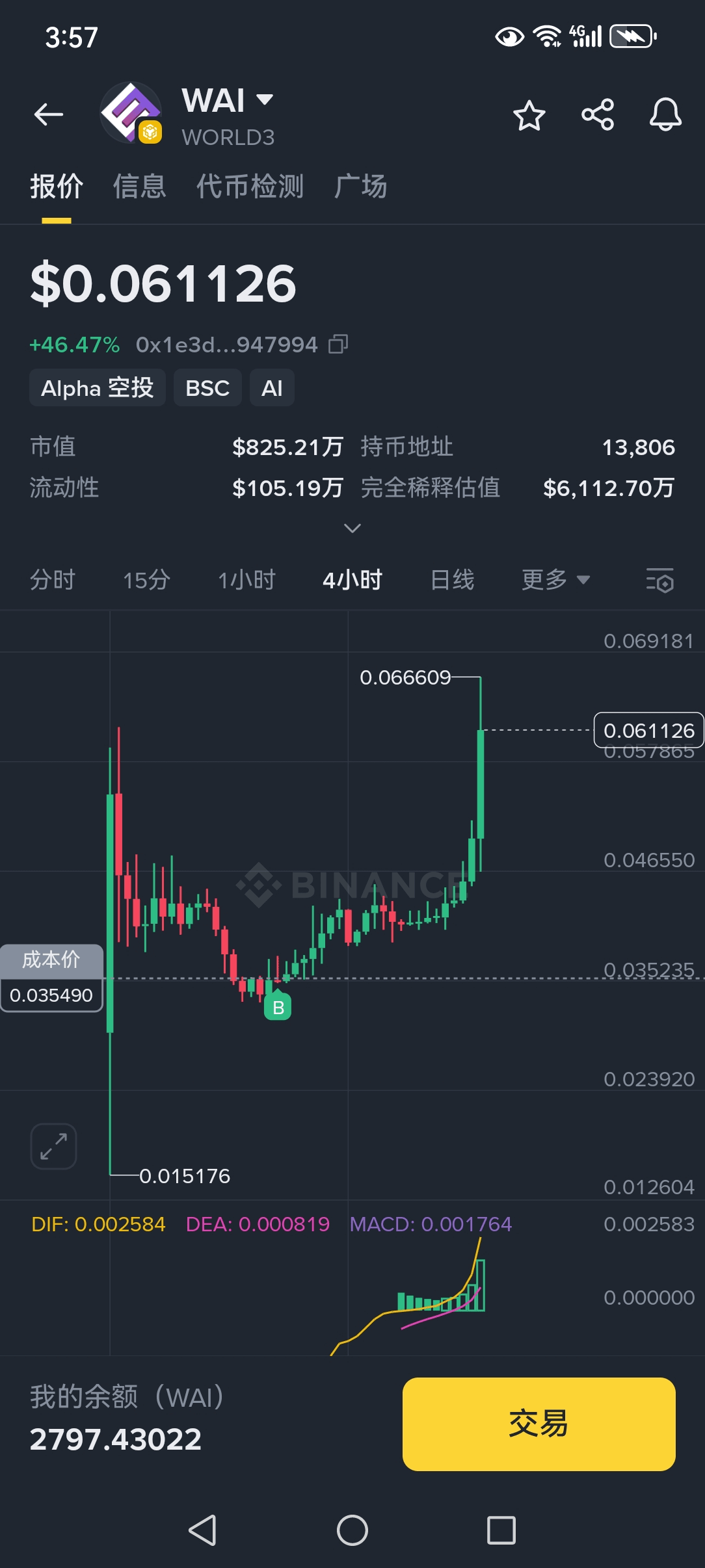705x1568 pixels.
Task: Expand chart to fullscreen
Action: (53, 1146)
